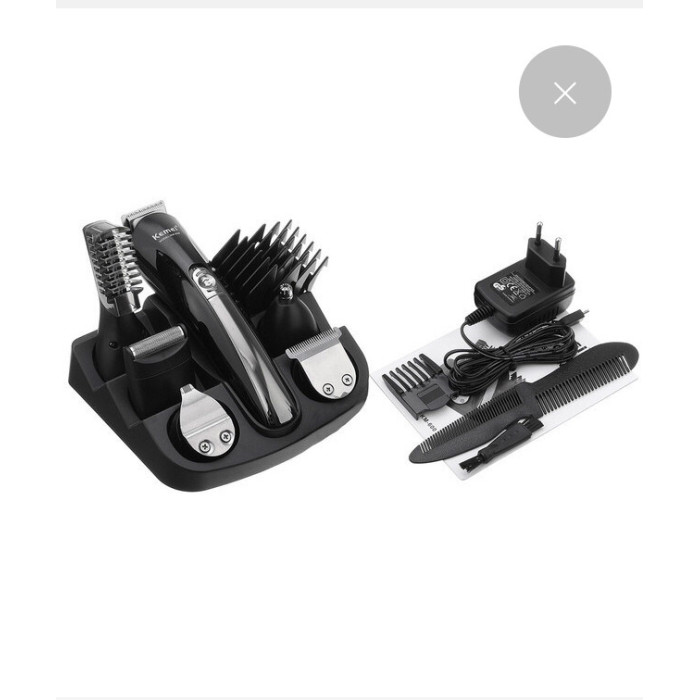Screen dimensions: 700x700
Task: Close the product image viewer
Action: pos(565,92)
